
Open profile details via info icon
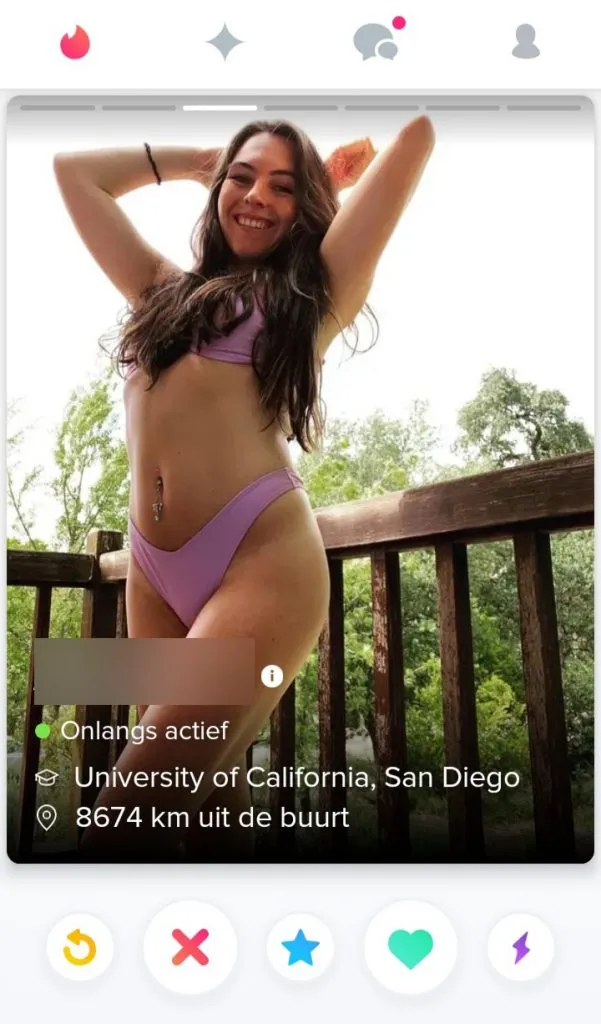[271, 676]
